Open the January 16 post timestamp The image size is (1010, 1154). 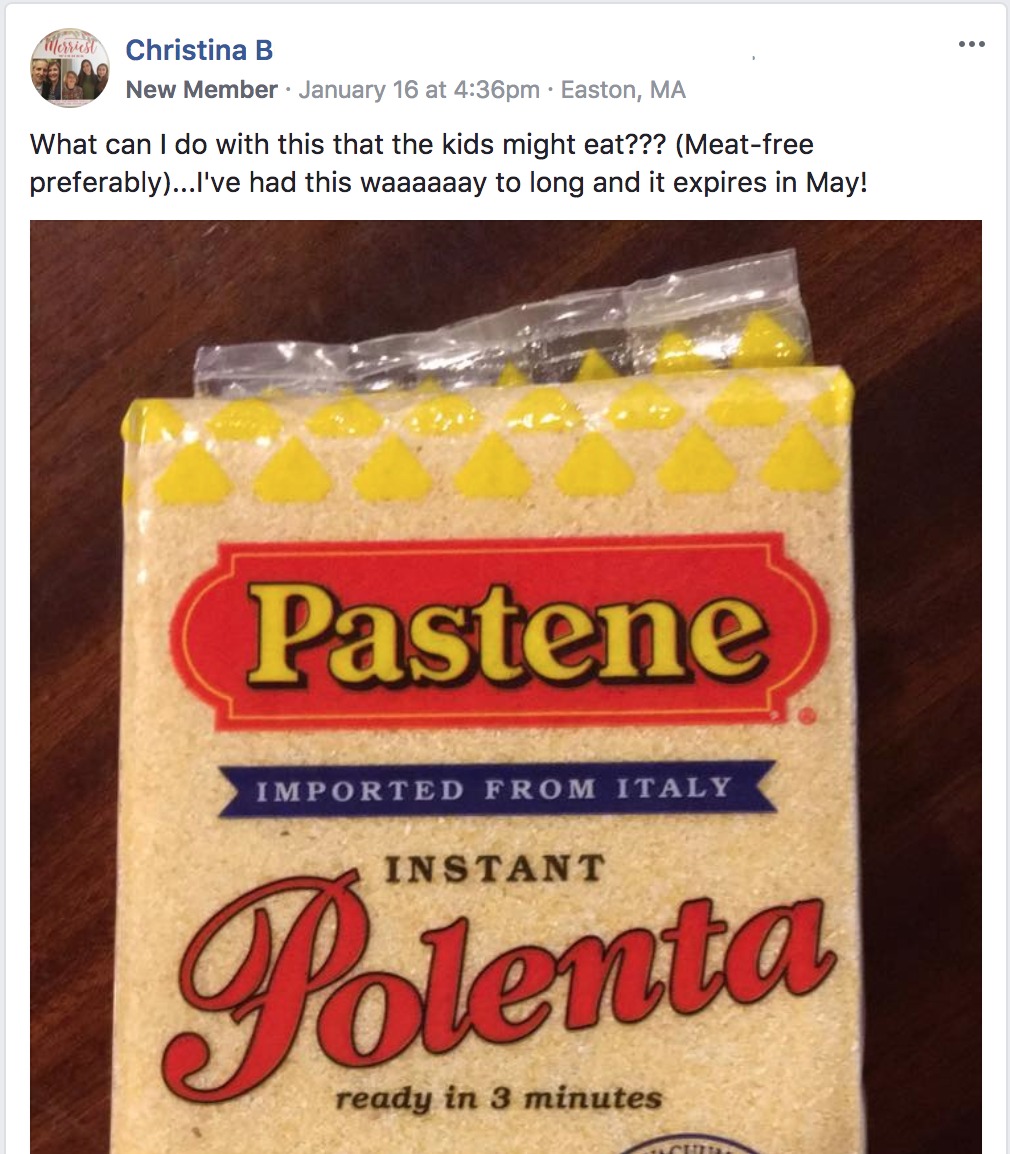(x=419, y=90)
